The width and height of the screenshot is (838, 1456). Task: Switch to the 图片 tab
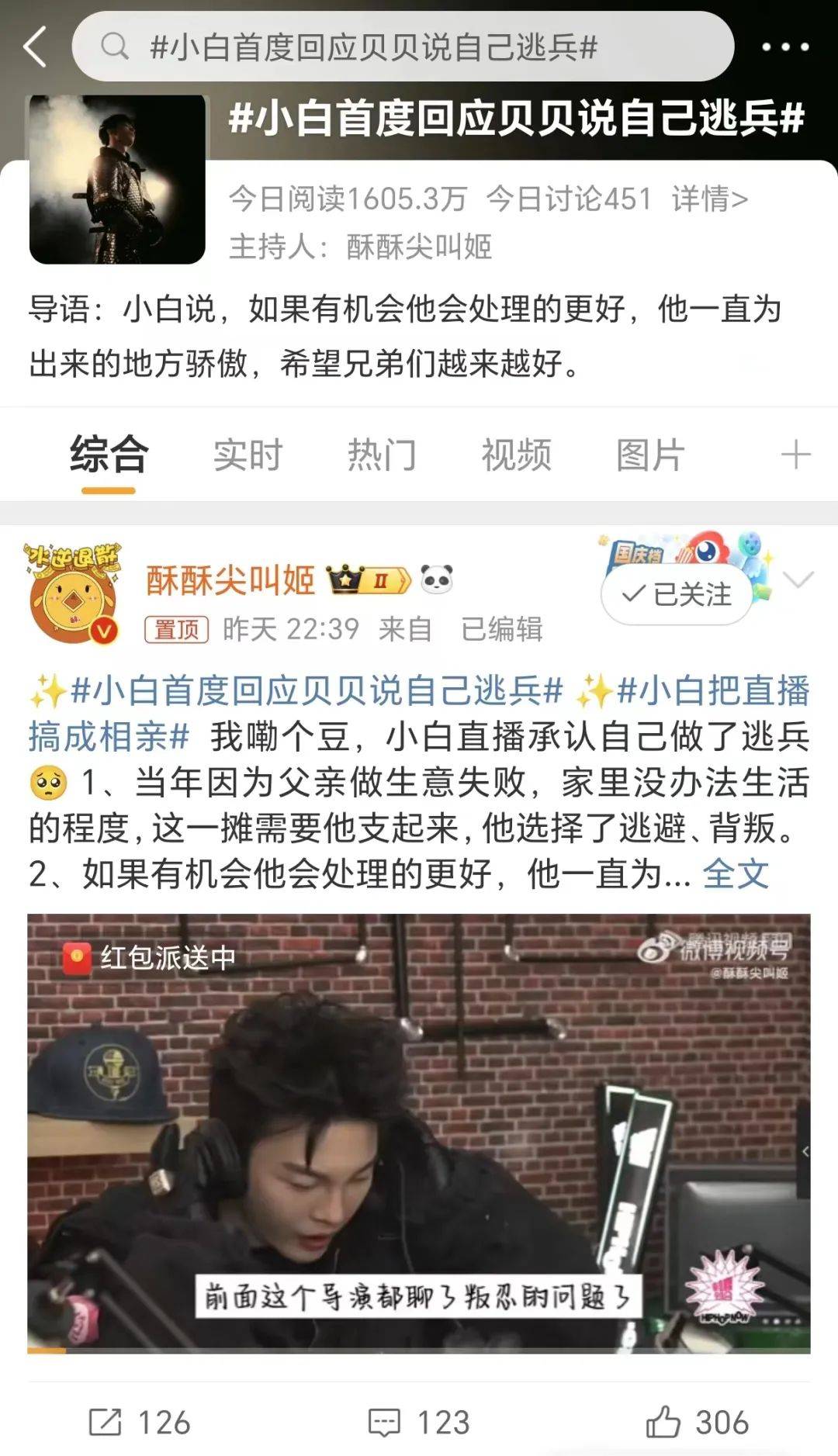pyautogui.click(x=650, y=455)
